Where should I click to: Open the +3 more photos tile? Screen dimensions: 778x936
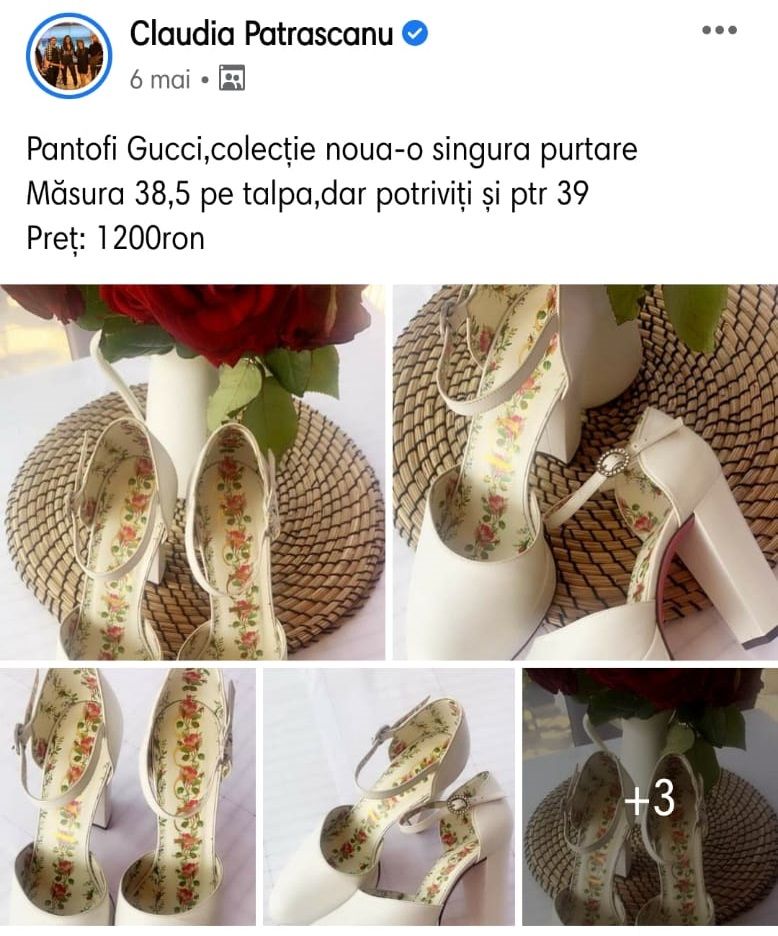[649, 797]
